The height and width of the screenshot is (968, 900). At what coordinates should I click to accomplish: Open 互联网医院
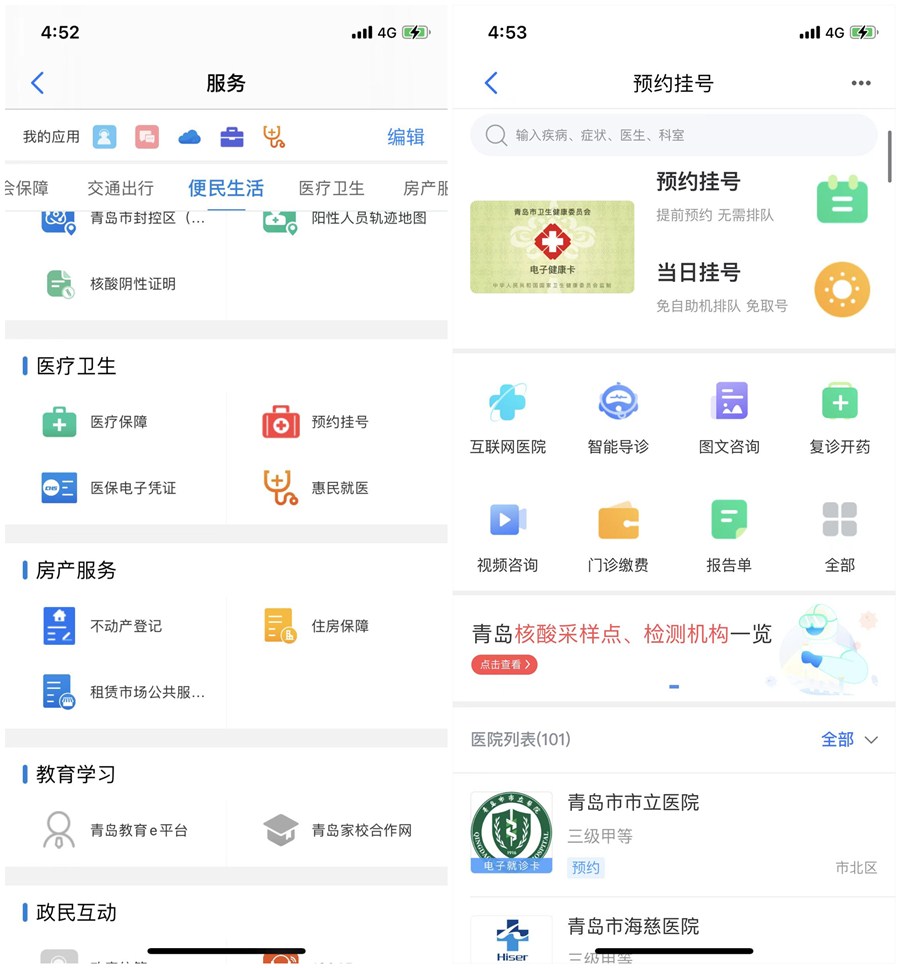(508, 419)
